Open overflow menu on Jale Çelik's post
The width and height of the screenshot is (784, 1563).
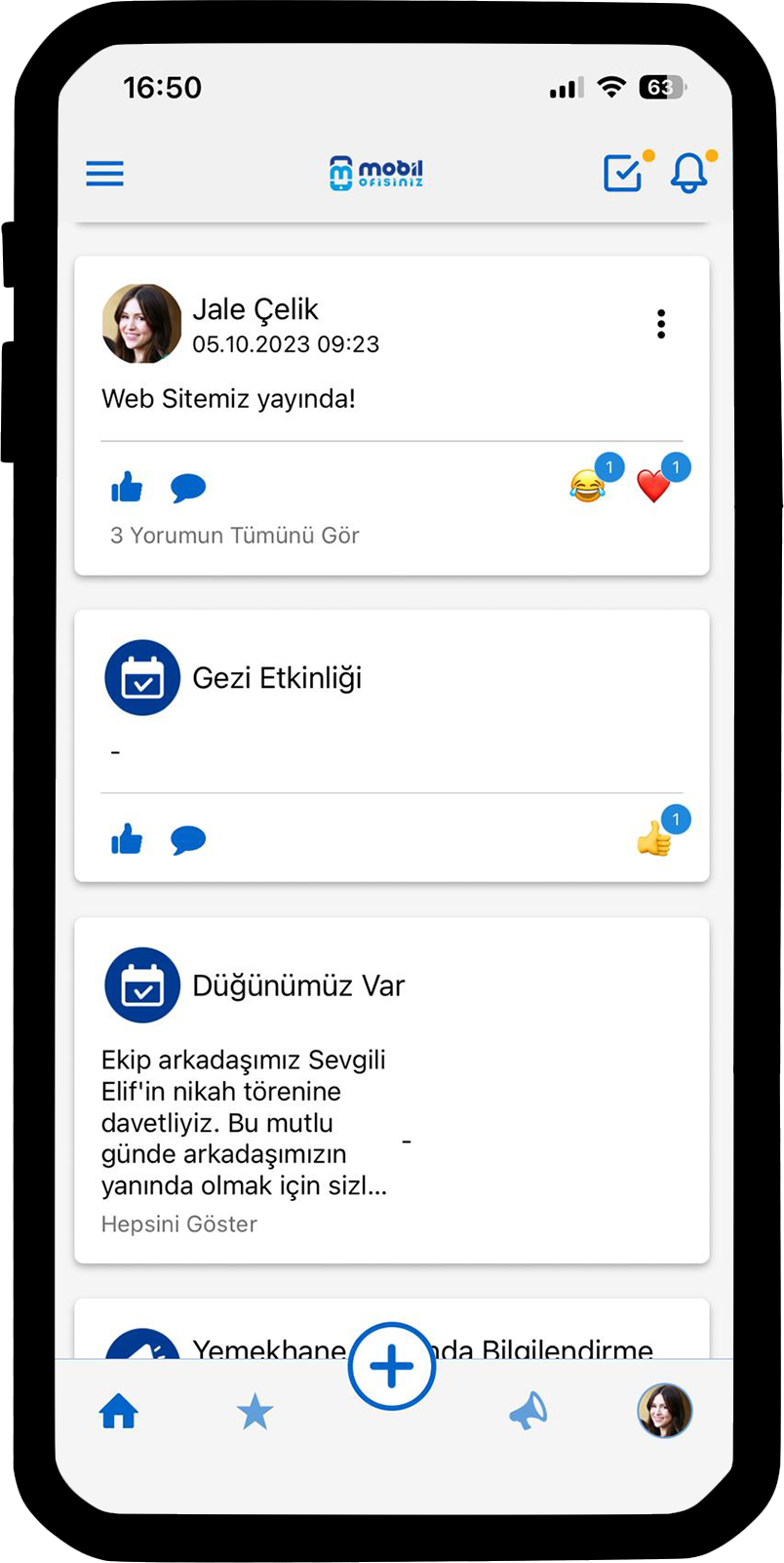tap(661, 324)
